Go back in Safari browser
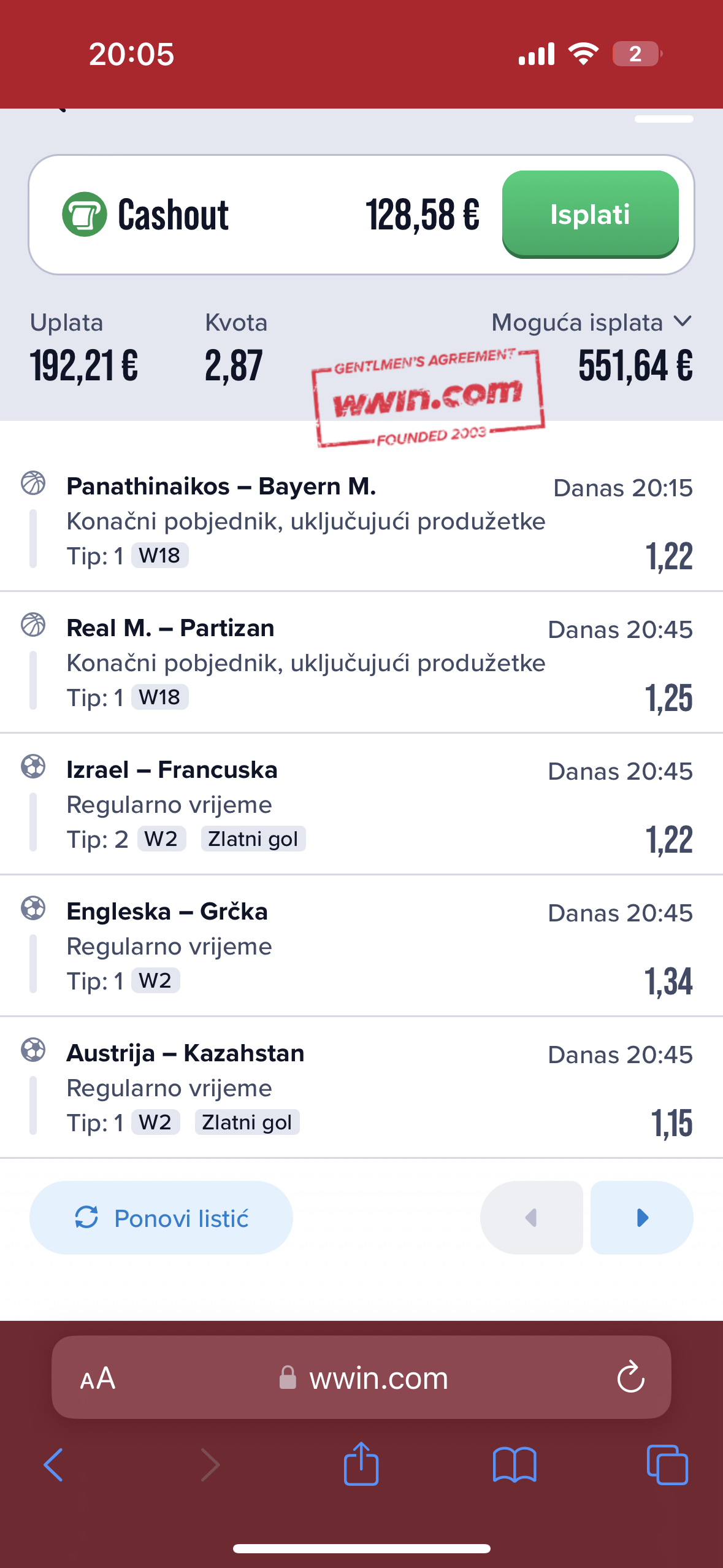 [x=54, y=1465]
